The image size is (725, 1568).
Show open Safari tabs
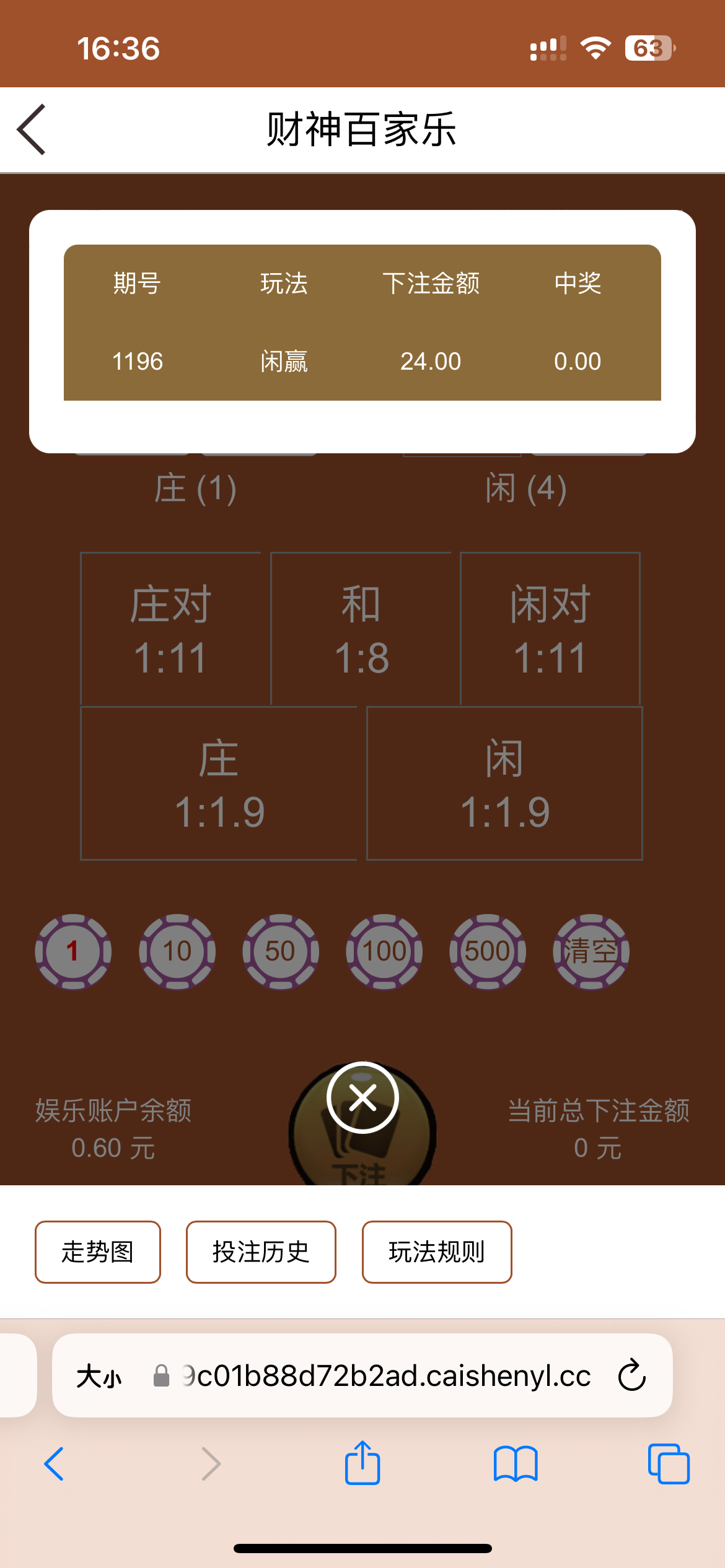point(668,1464)
